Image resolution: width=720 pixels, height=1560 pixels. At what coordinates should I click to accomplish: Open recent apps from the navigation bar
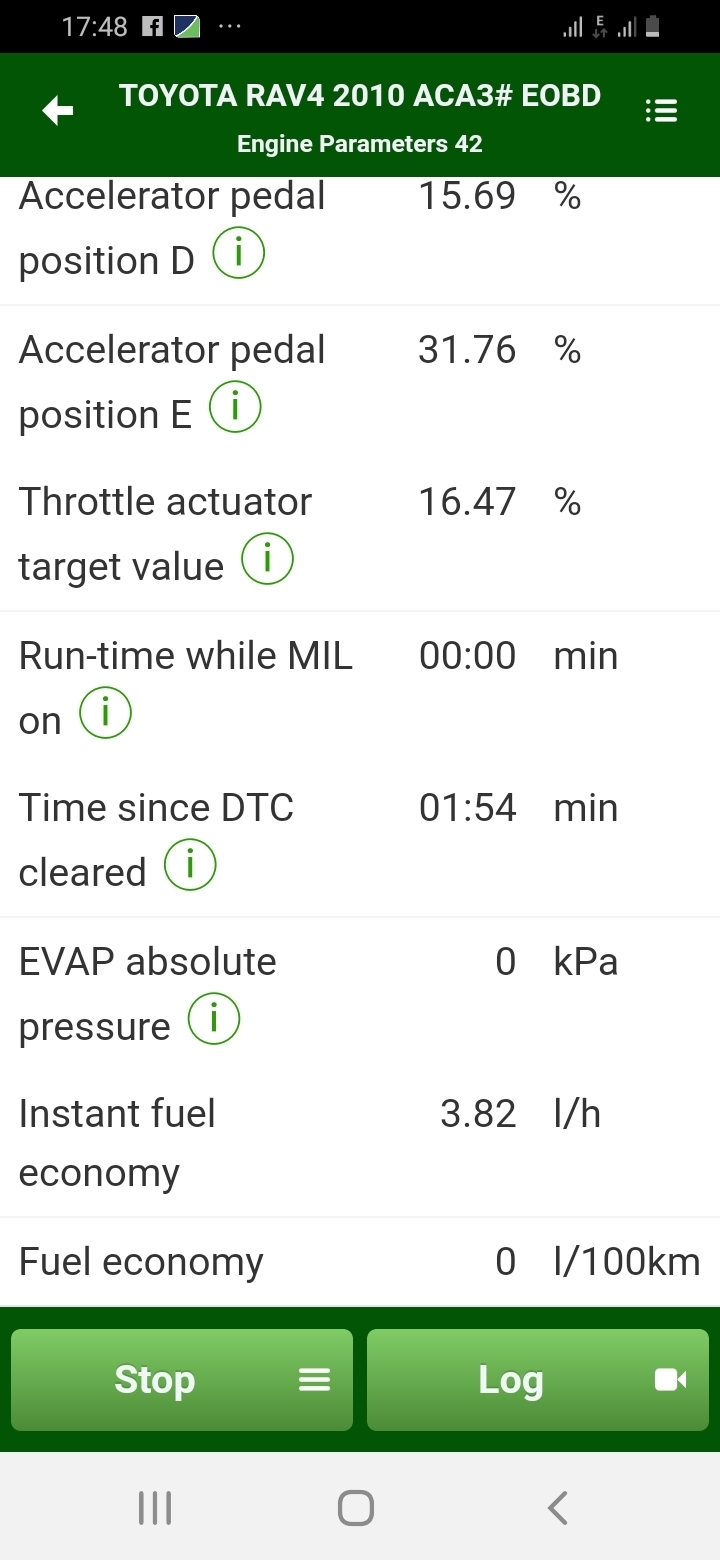155,1508
